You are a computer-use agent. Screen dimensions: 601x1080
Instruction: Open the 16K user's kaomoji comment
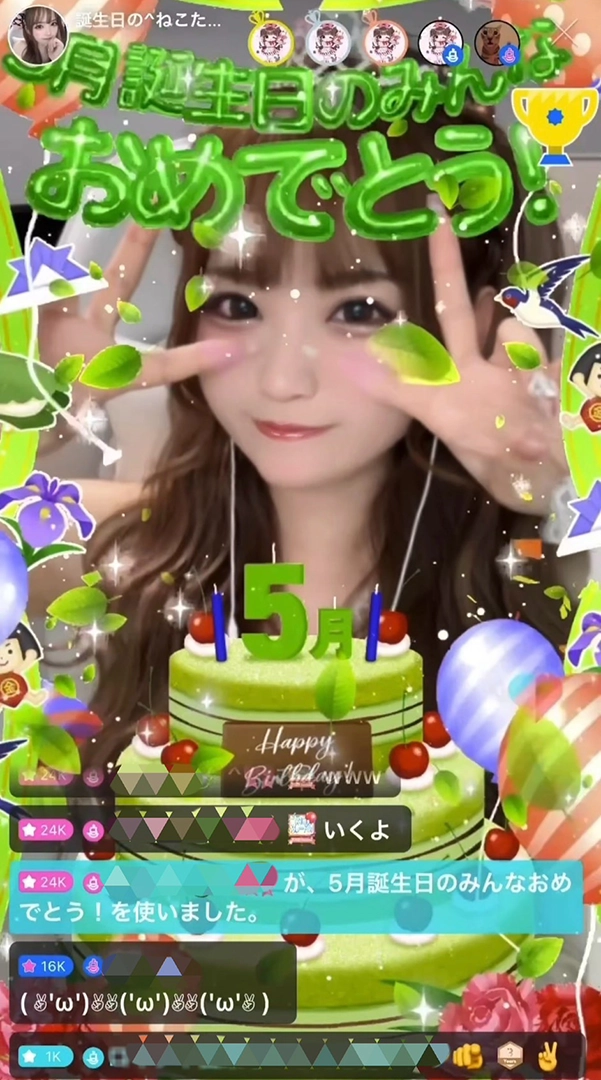(152, 984)
